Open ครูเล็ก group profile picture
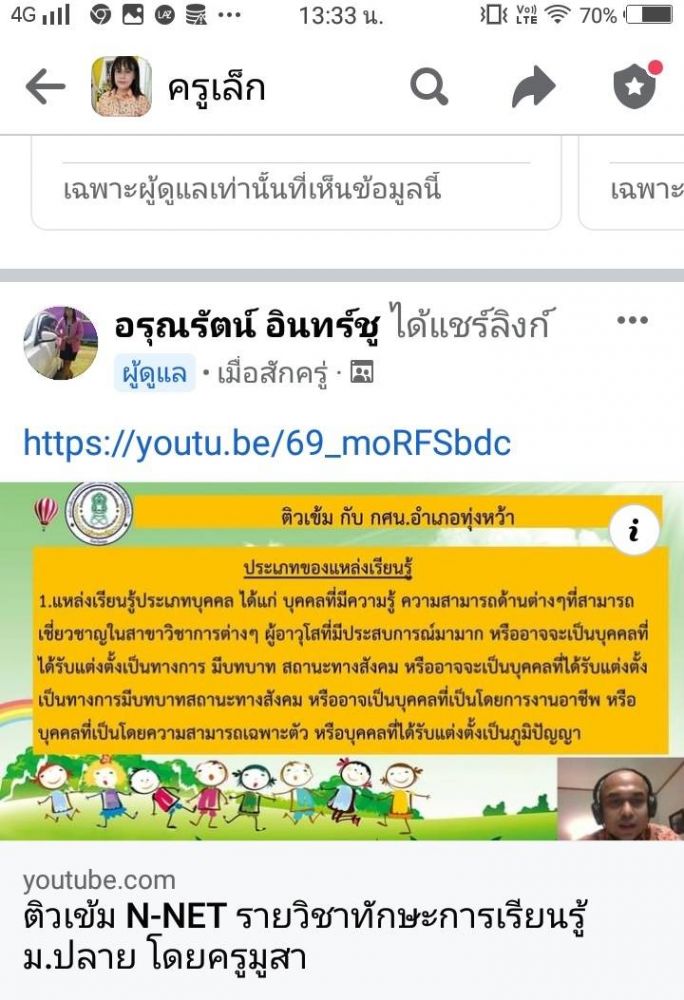The image size is (684, 1000). [x=121, y=88]
